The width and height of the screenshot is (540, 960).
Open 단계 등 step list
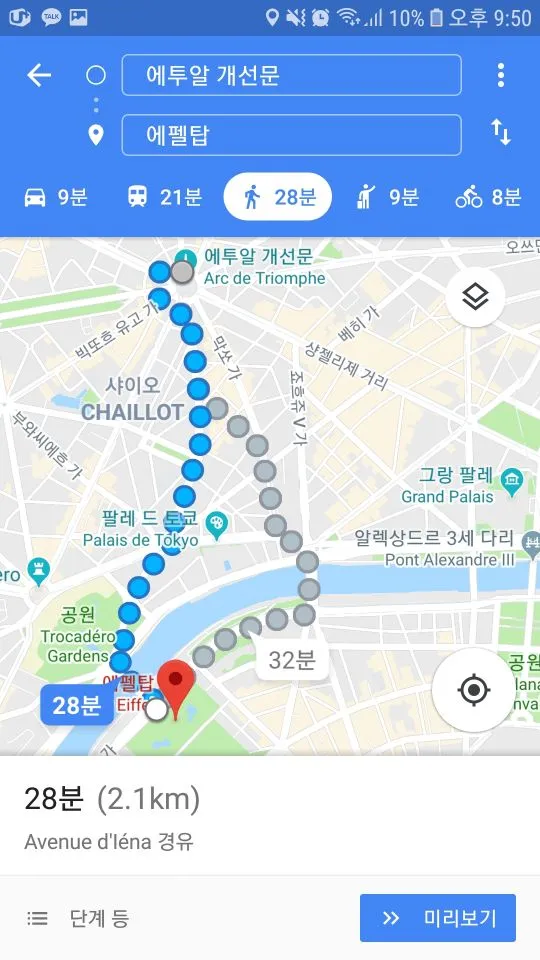(78, 918)
